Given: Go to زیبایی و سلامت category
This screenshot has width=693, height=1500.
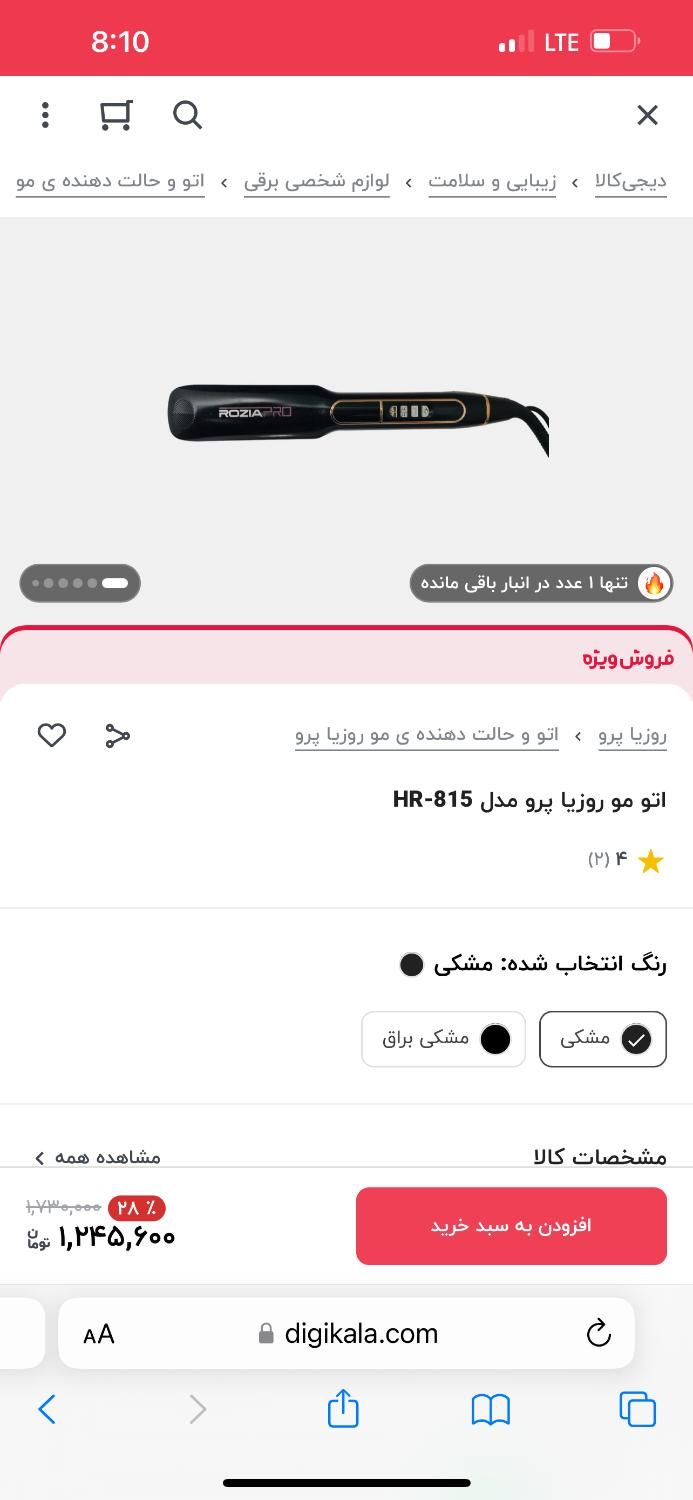Looking at the screenshot, I should coord(492,181).
